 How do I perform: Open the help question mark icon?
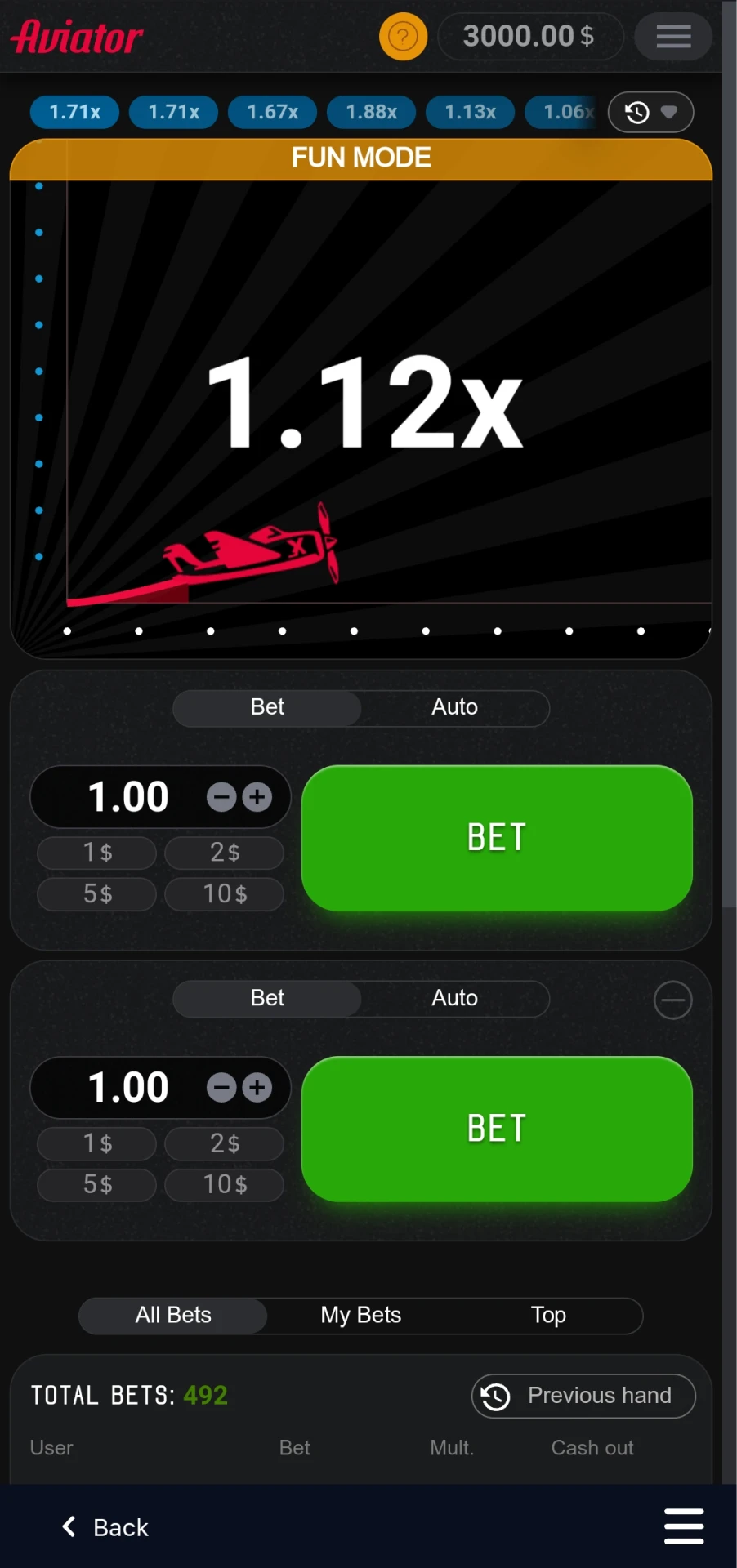click(x=403, y=37)
